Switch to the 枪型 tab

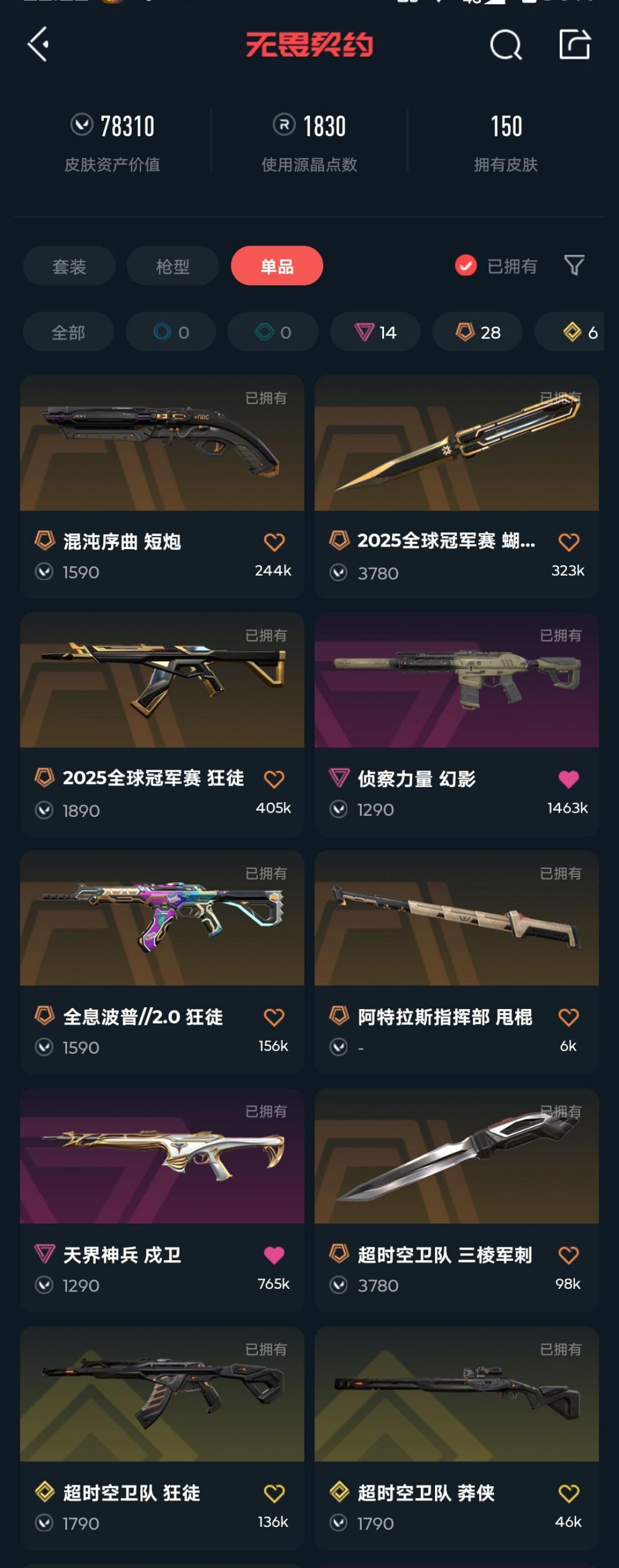click(173, 266)
